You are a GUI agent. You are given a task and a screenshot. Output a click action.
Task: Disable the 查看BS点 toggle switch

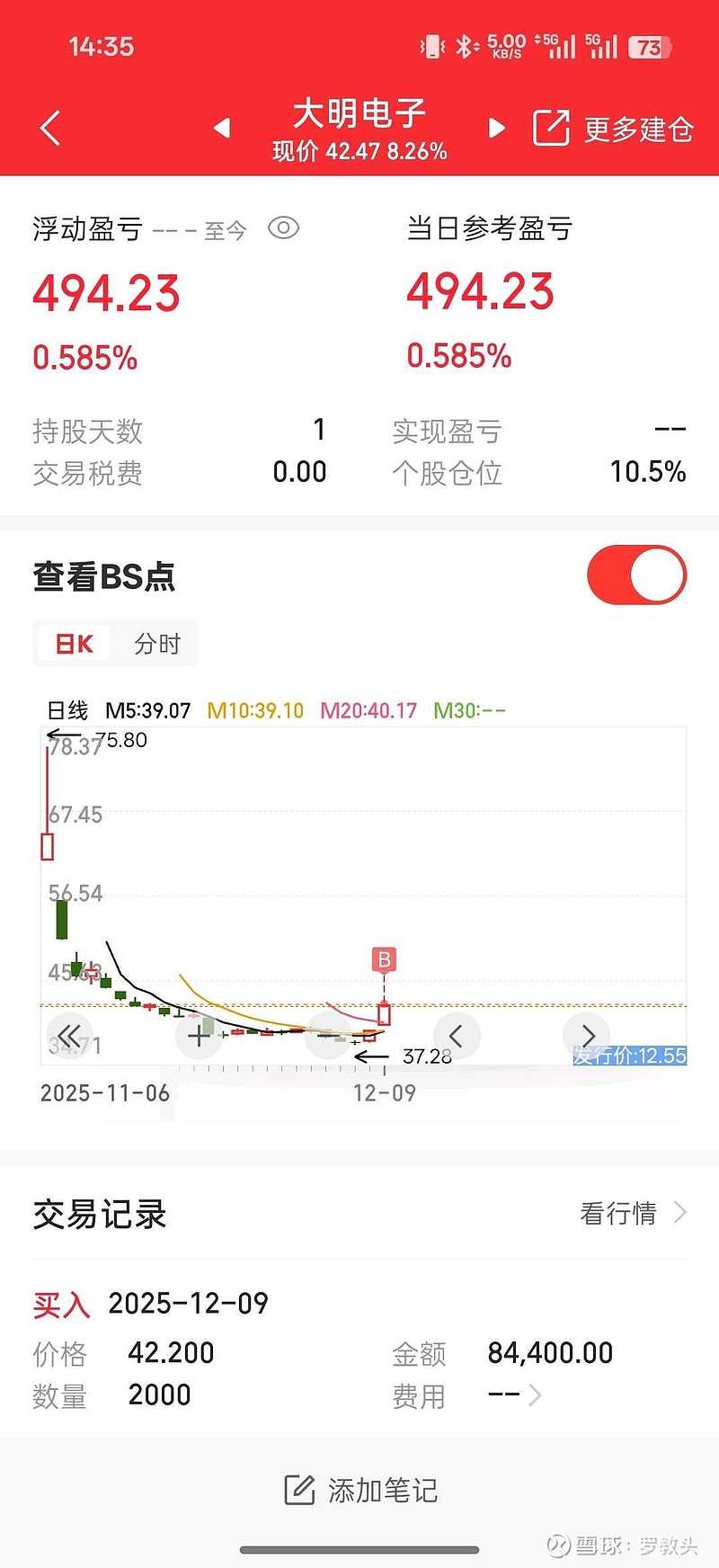636,574
